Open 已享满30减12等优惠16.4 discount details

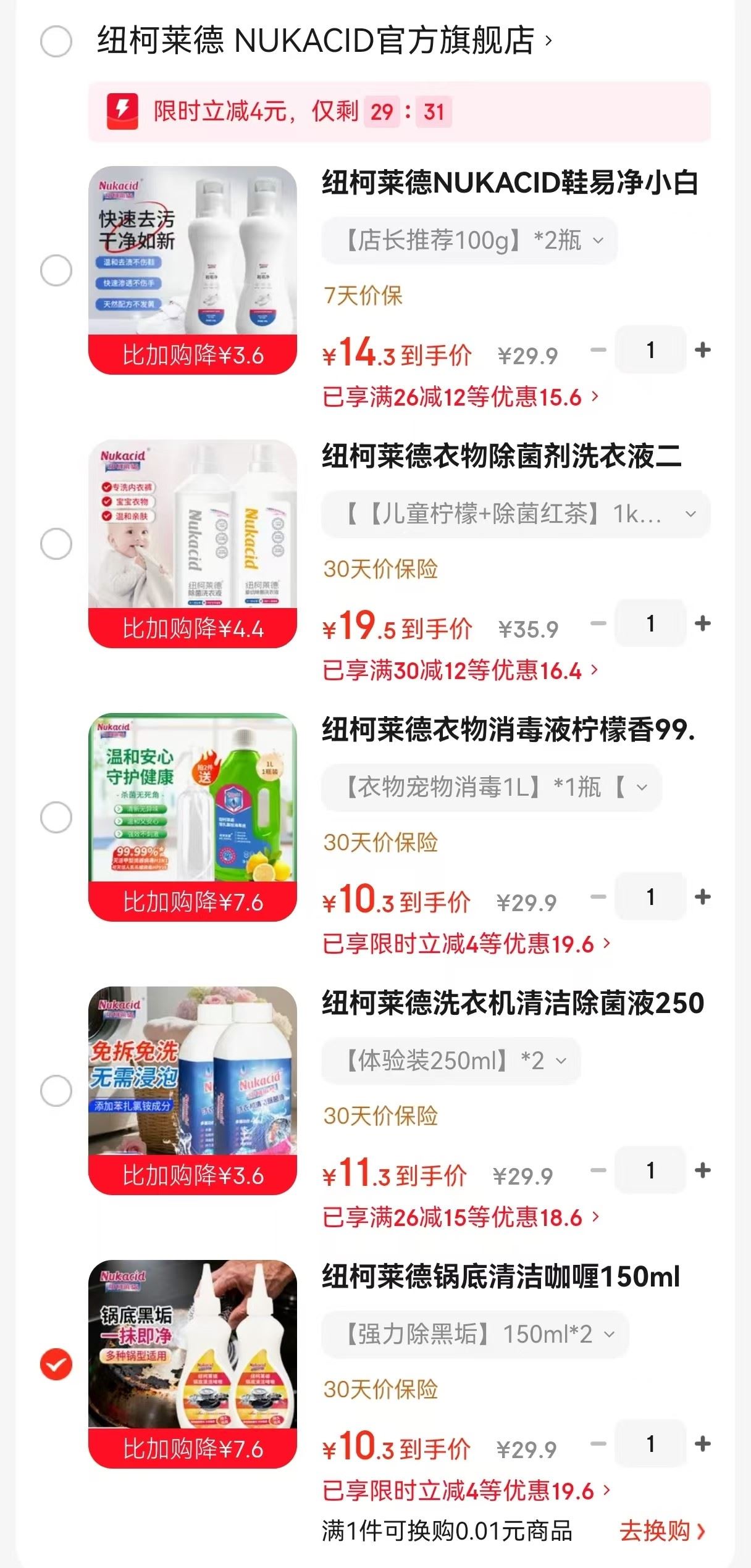click(460, 670)
